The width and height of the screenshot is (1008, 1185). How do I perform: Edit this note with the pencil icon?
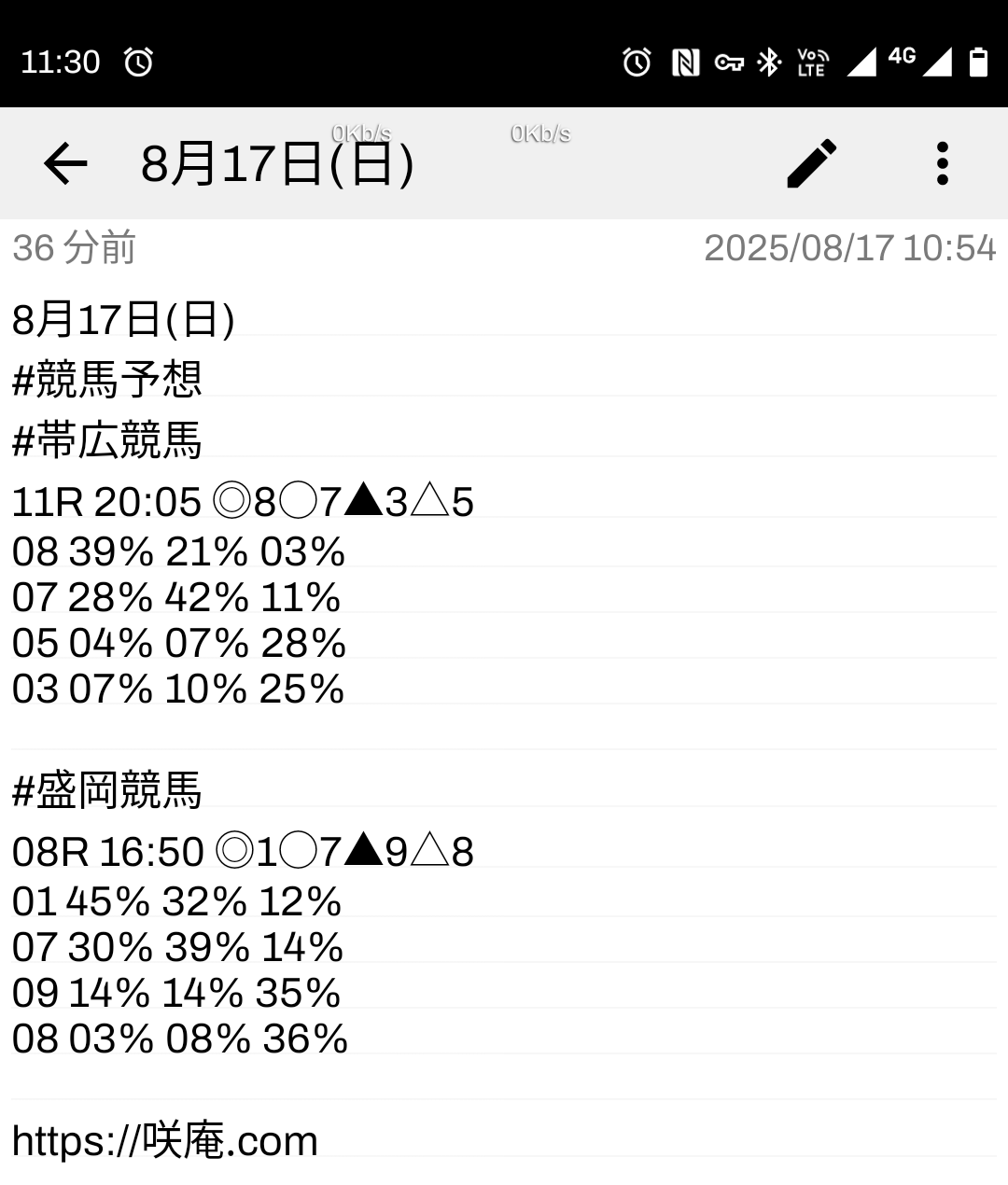[x=812, y=164]
